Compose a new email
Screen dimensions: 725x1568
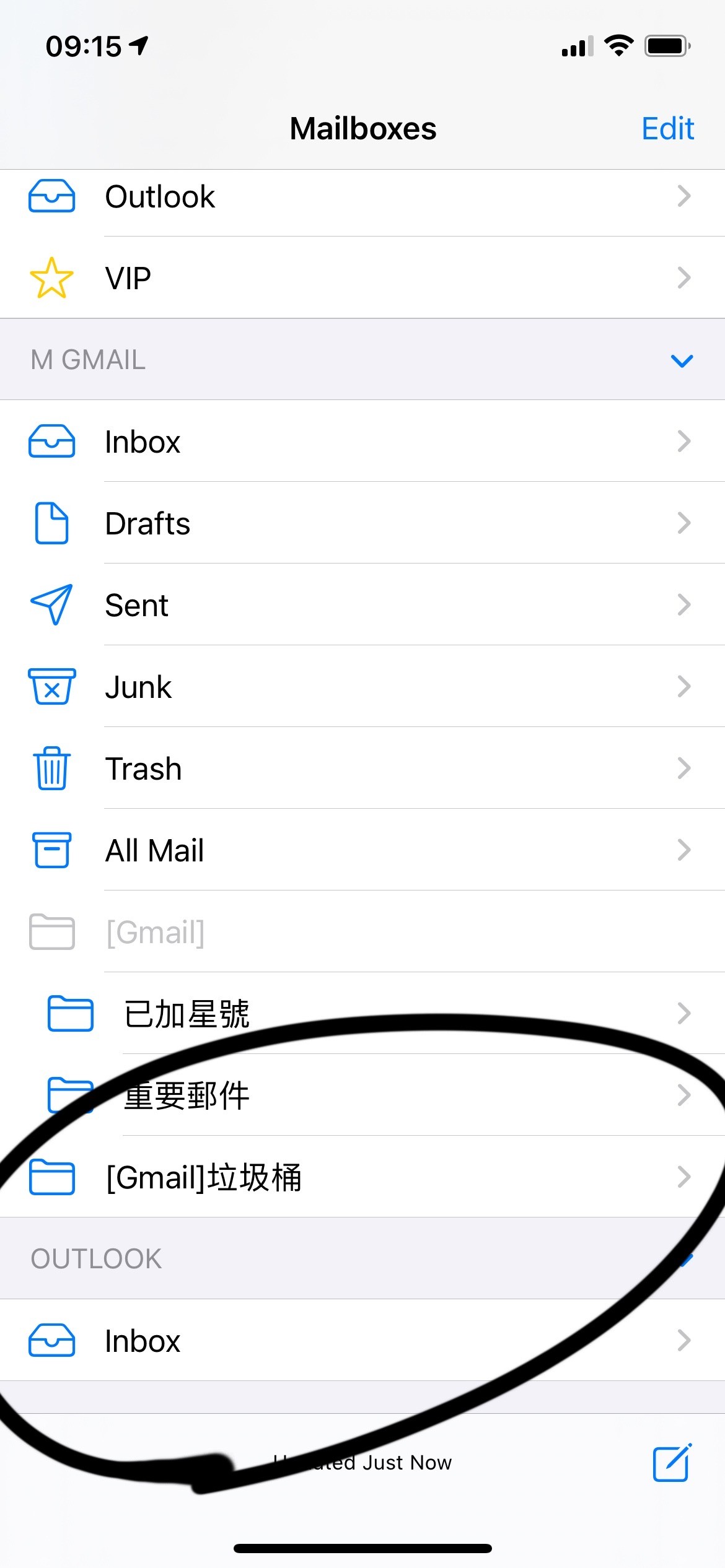(x=672, y=1463)
